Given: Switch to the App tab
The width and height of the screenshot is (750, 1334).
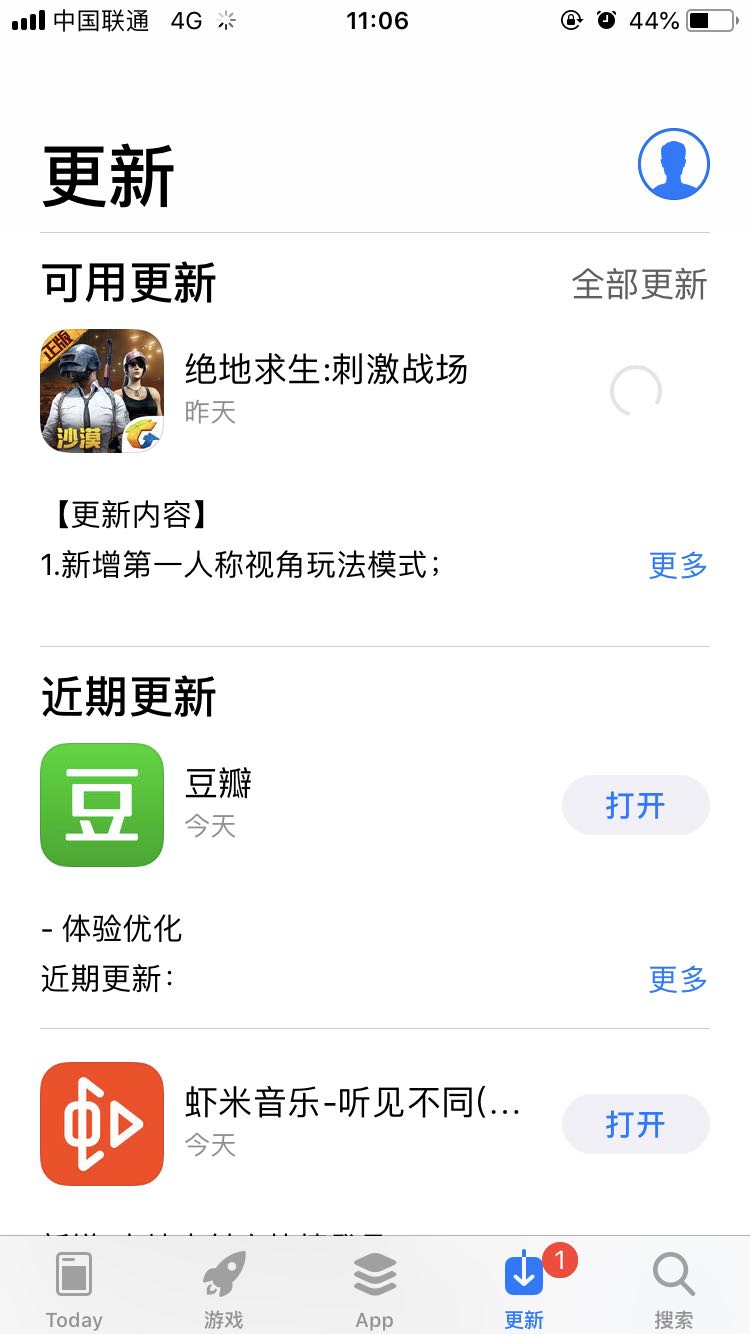Looking at the screenshot, I should click(x=375, y=1290).
